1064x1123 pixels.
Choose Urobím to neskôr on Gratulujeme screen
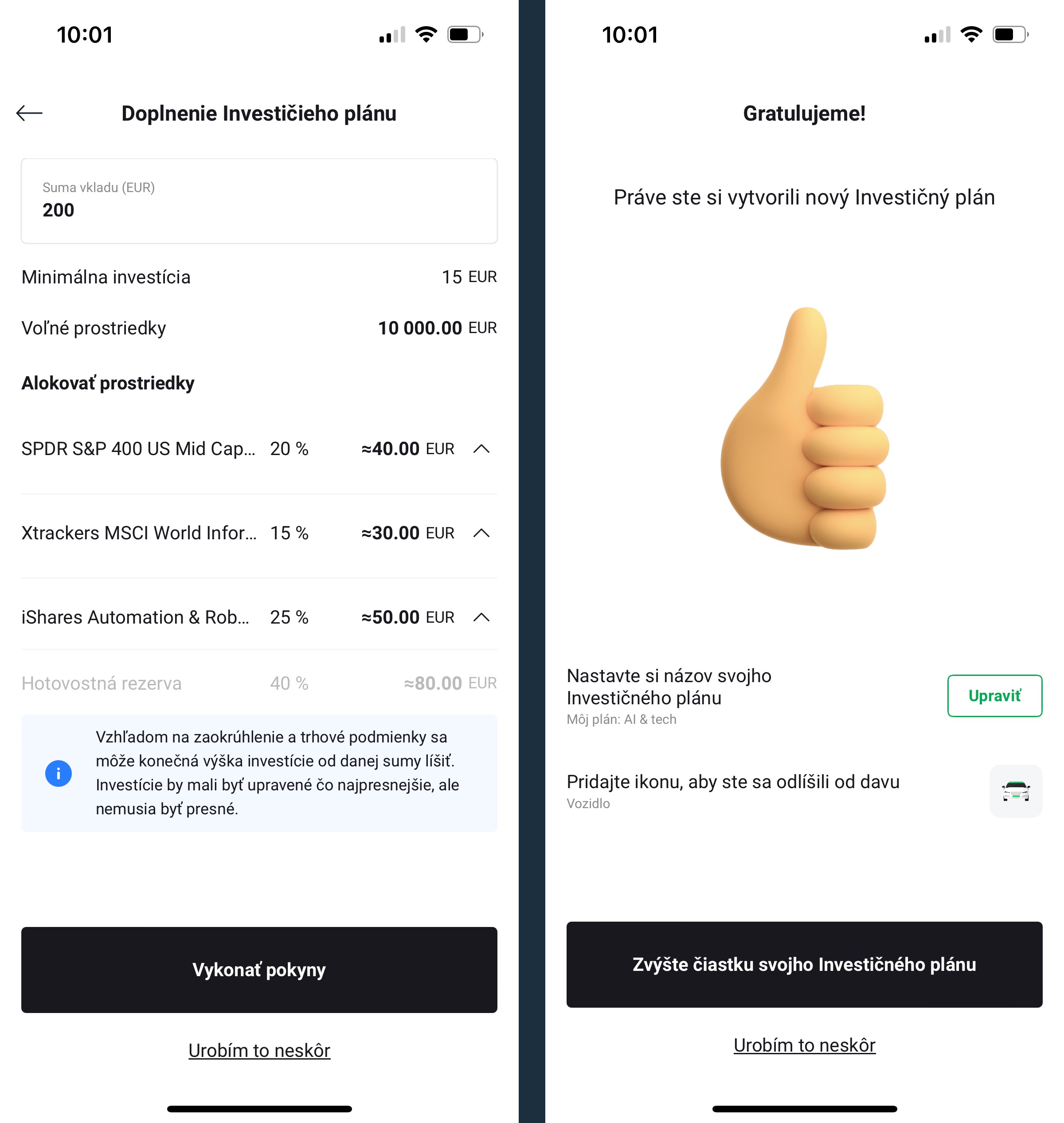[x=804, y=1044]
